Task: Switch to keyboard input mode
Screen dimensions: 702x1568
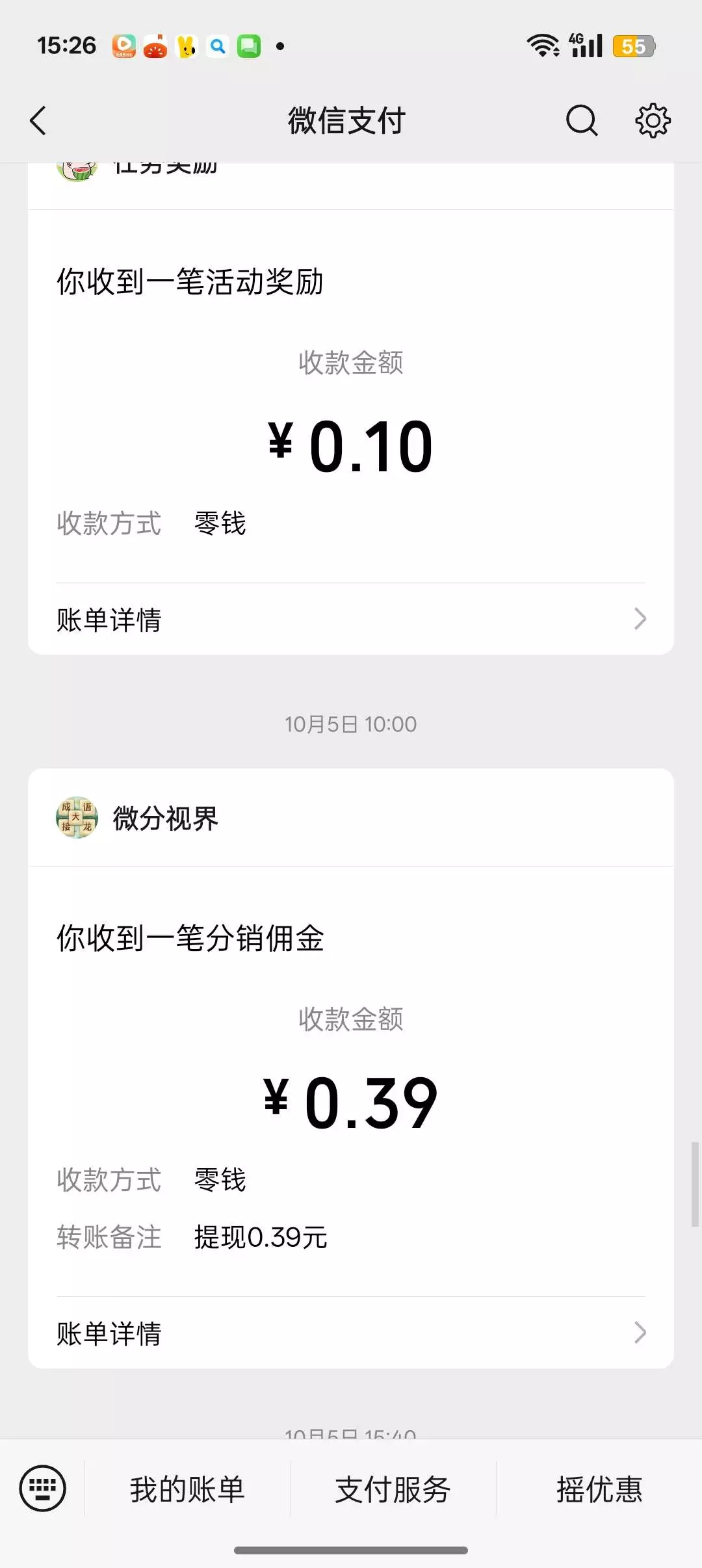Action: (x=43, y=1489)
